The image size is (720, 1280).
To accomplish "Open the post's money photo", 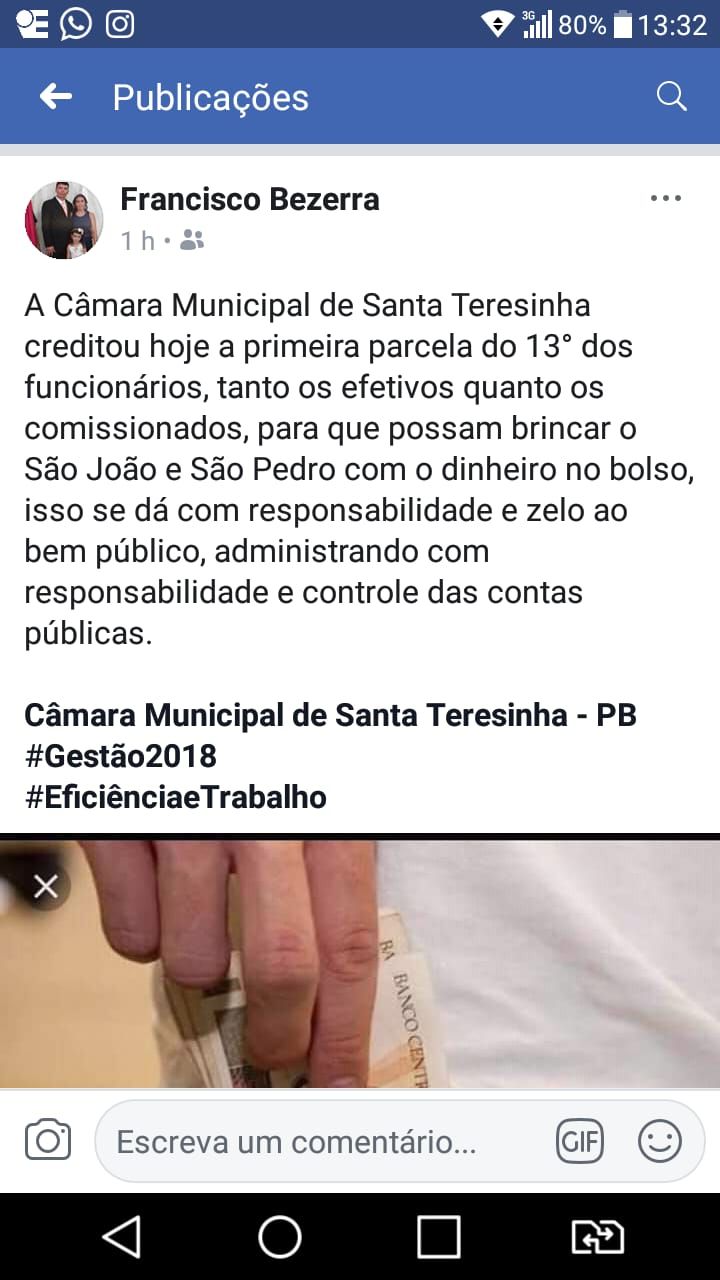I will [x=360, y=963].
